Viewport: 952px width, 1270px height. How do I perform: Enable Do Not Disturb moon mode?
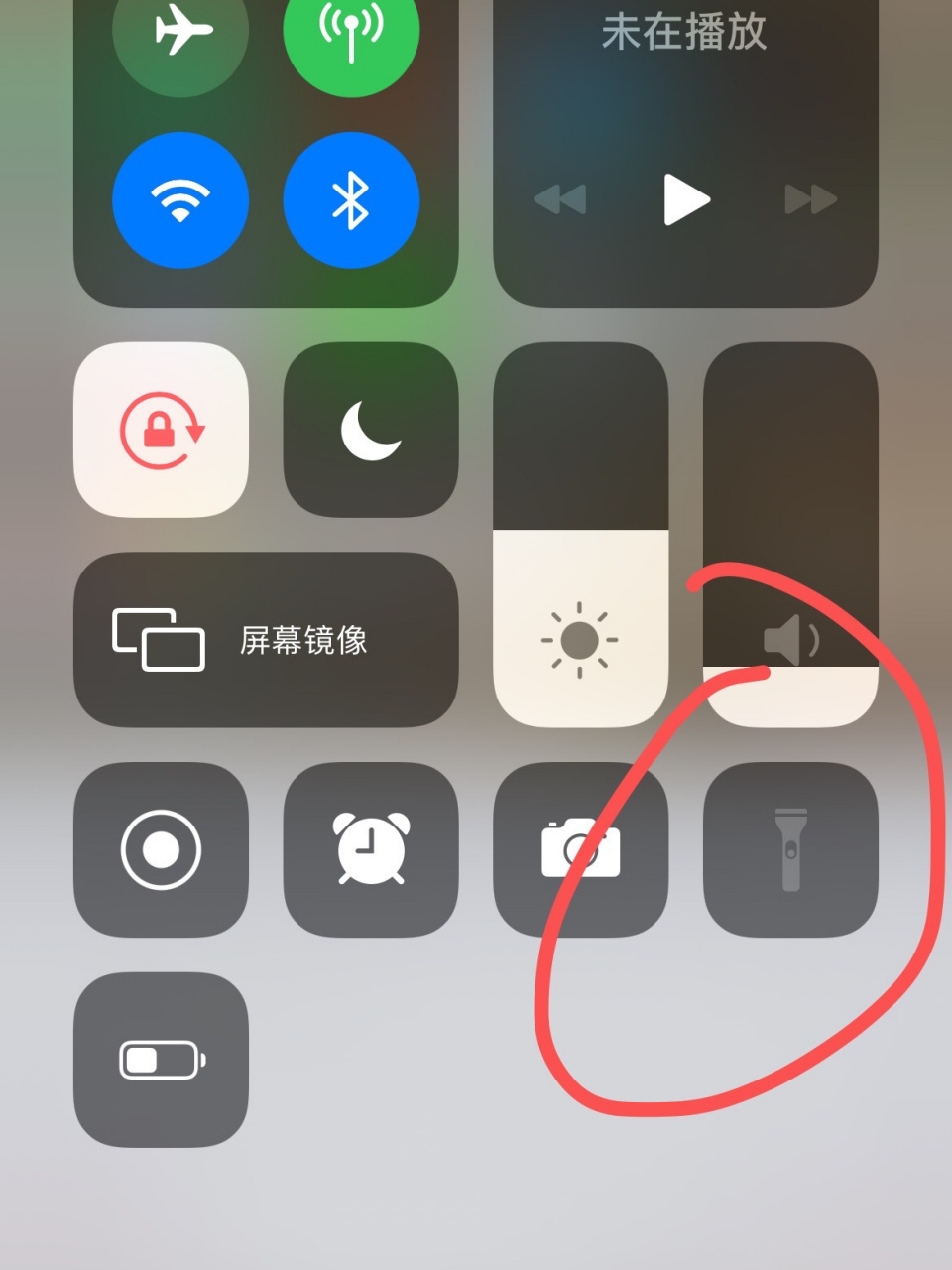(370, 429)
